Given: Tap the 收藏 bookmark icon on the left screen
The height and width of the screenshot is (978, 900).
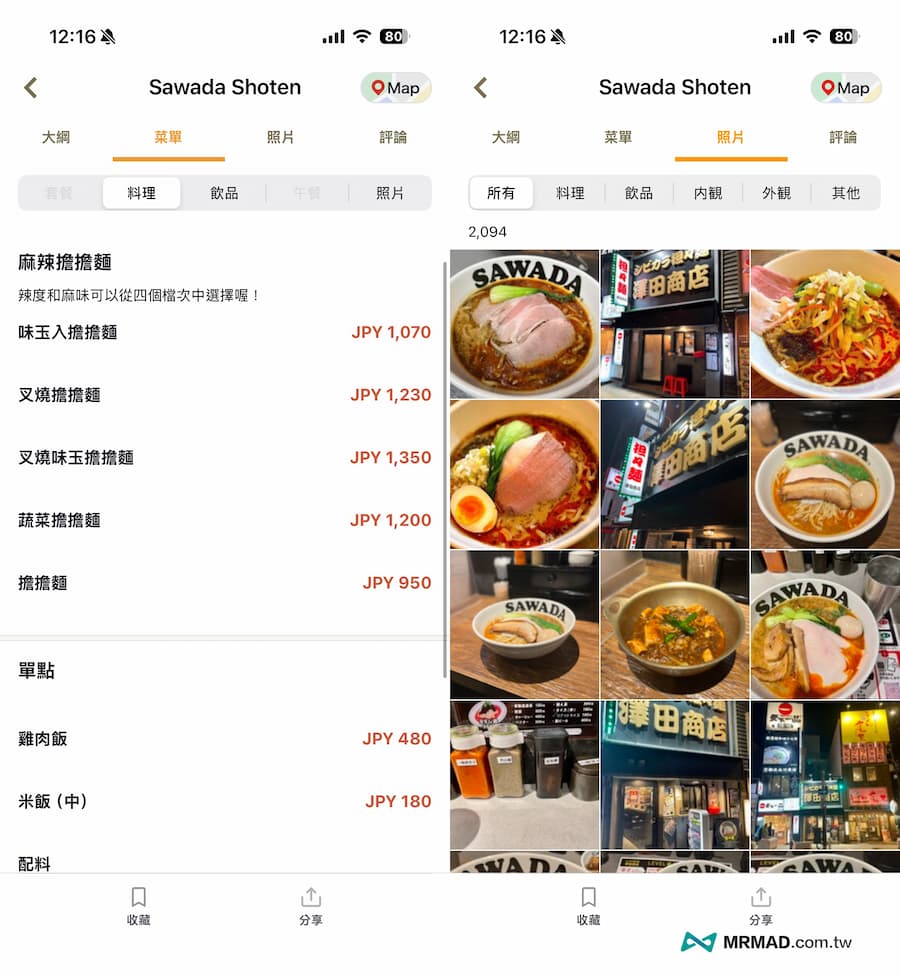Looking at the screenshot, I should point(138,905).
